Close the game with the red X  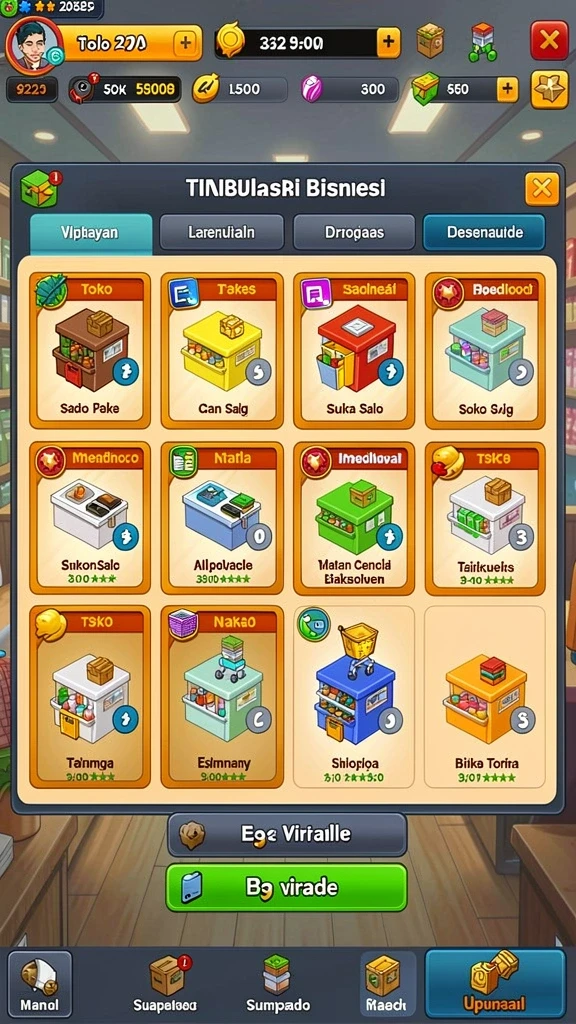tap(549, 40)
